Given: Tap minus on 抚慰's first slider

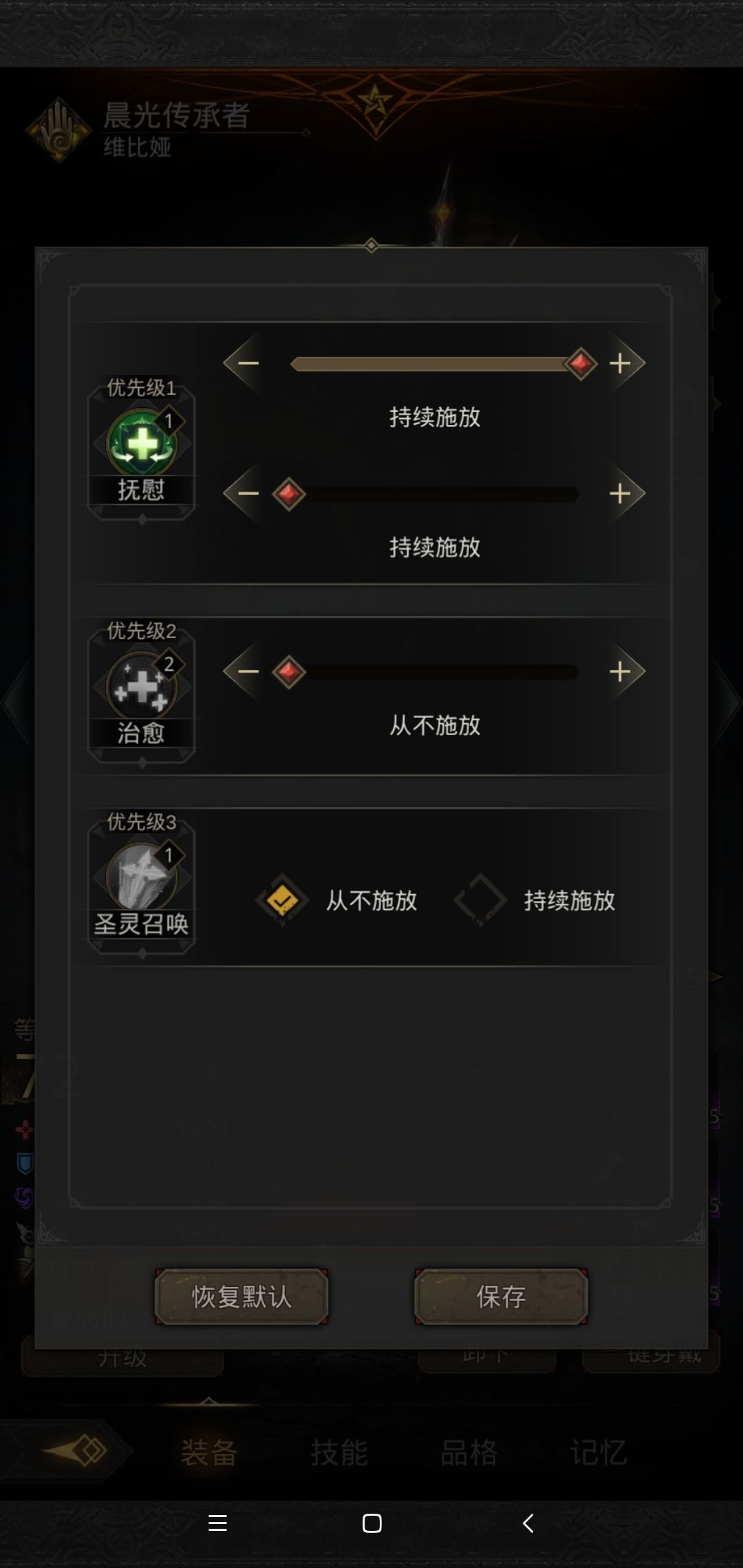Looking at the screenshot, I should 246,363.
